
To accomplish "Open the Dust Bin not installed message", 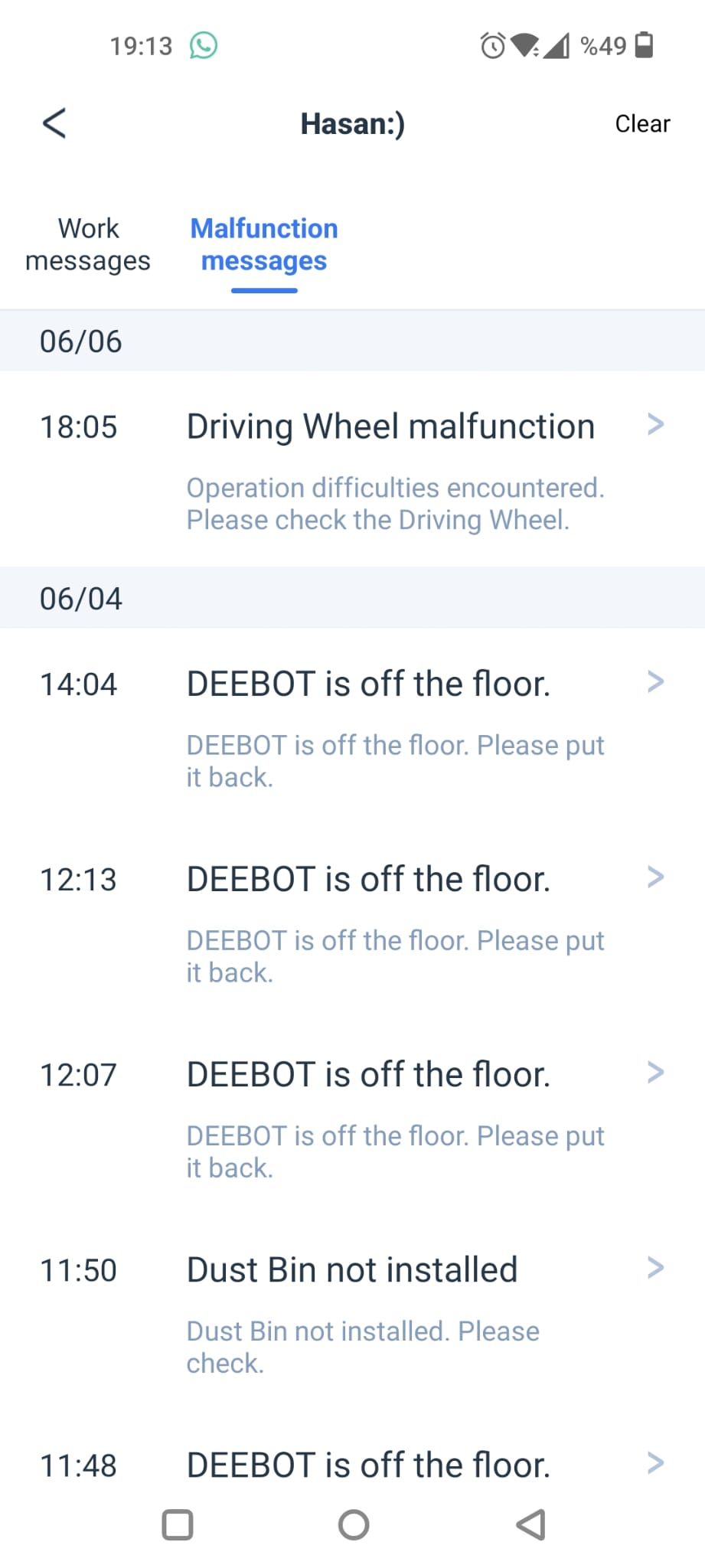I will click(x=352, y=1312).
